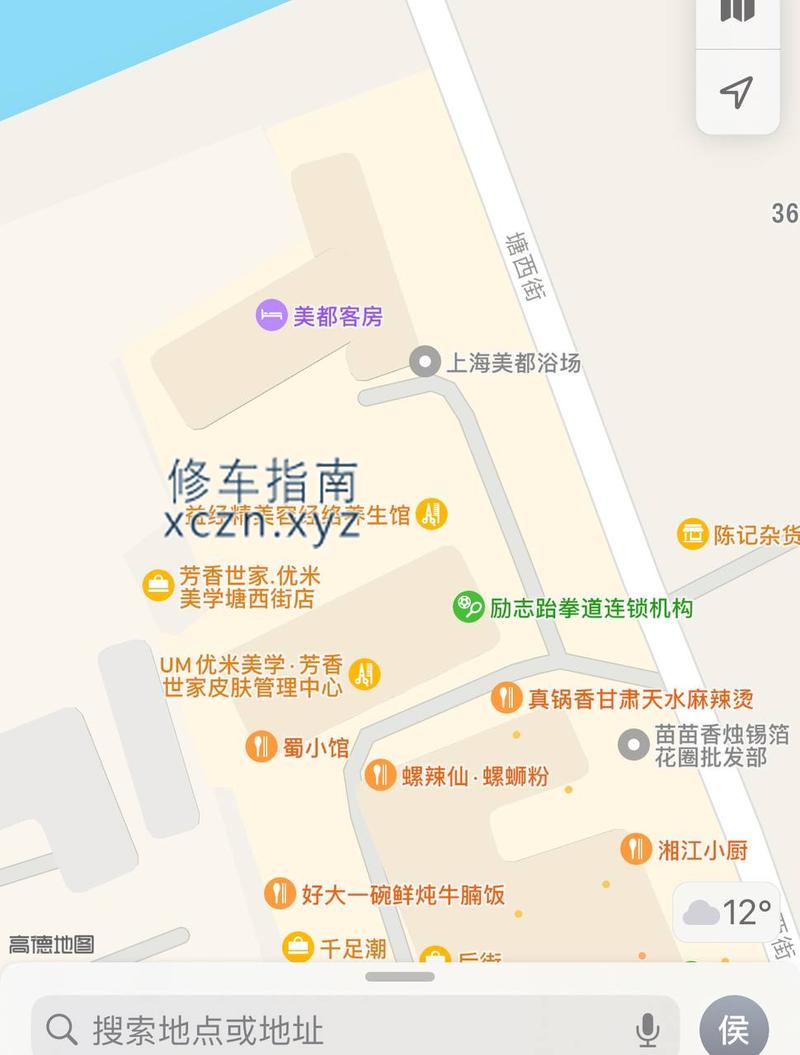Select the 上海美都浴场 place marker

426,362
